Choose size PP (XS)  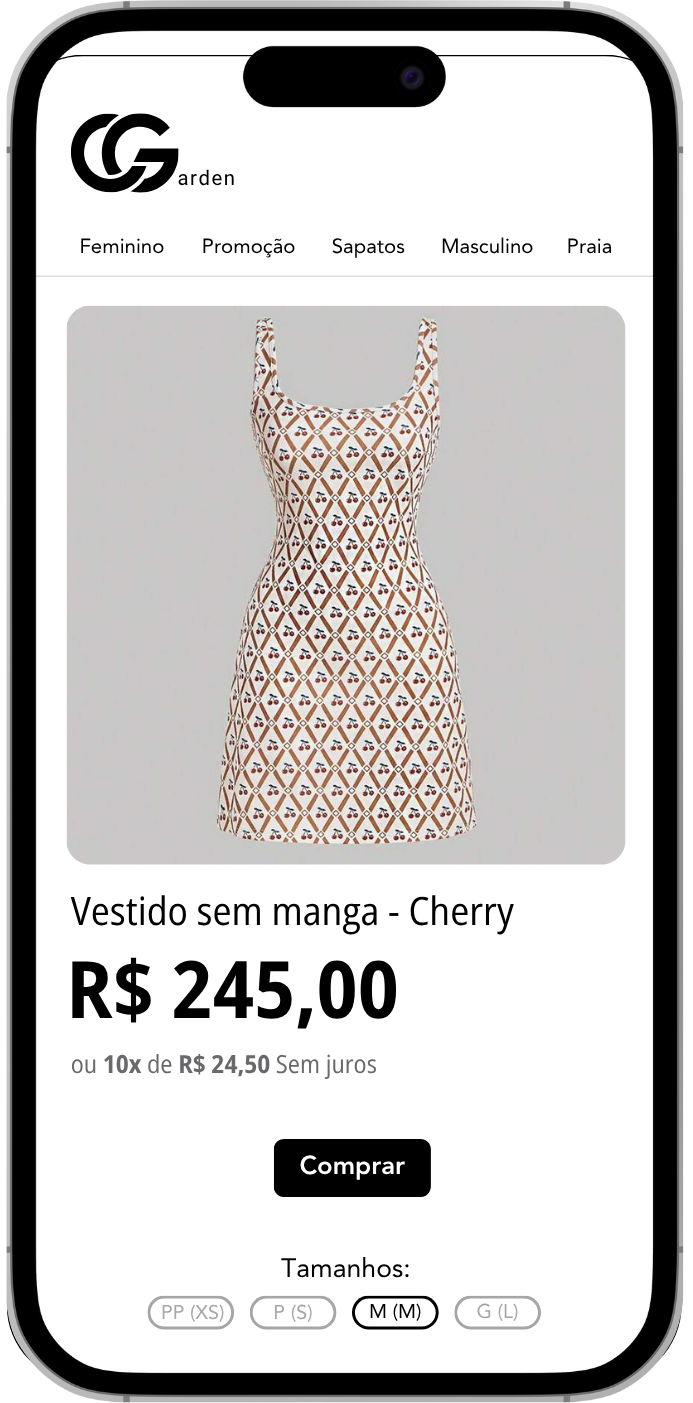pyautogui.click(x=191, y=1312)
